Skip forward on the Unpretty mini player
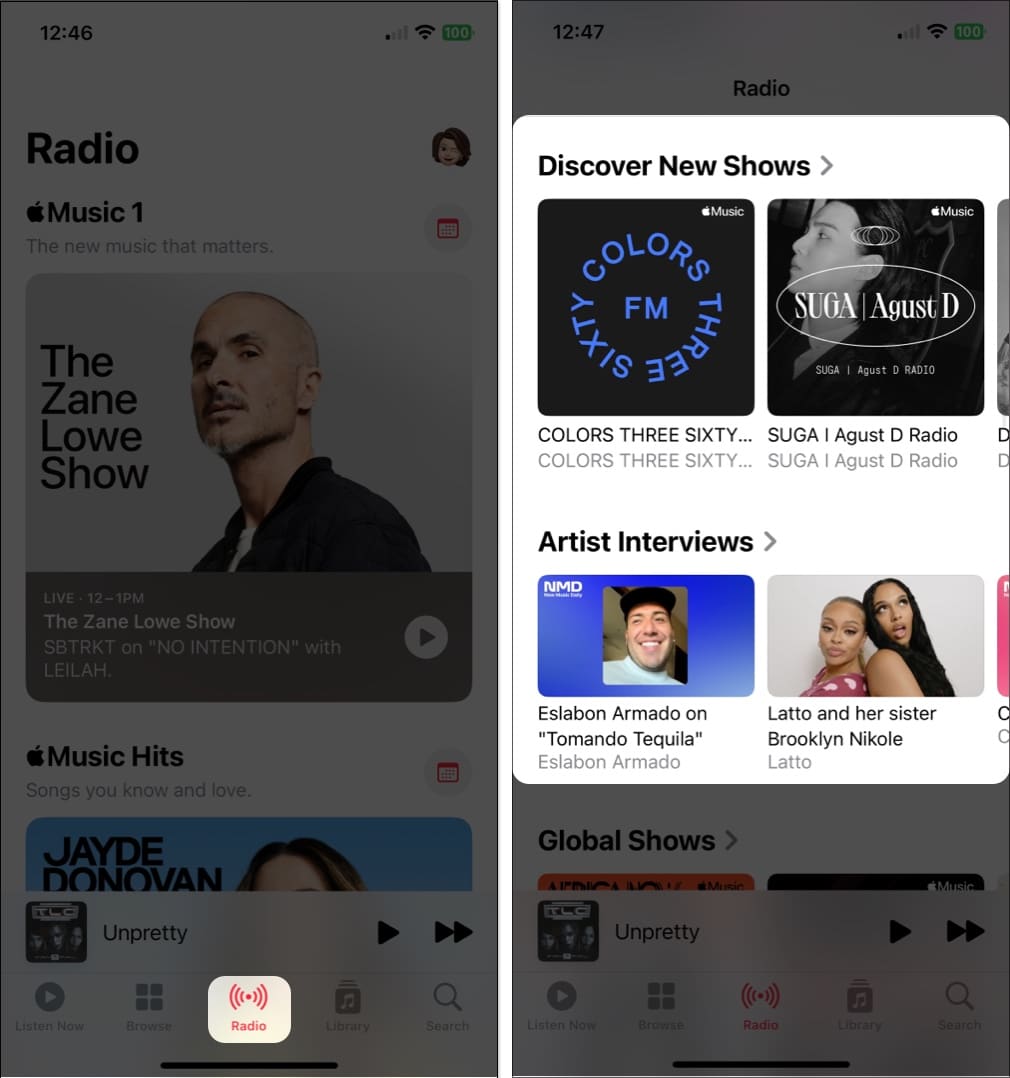The height and width of the screenshot is (1078, 1010). click(x=453, y=932)
